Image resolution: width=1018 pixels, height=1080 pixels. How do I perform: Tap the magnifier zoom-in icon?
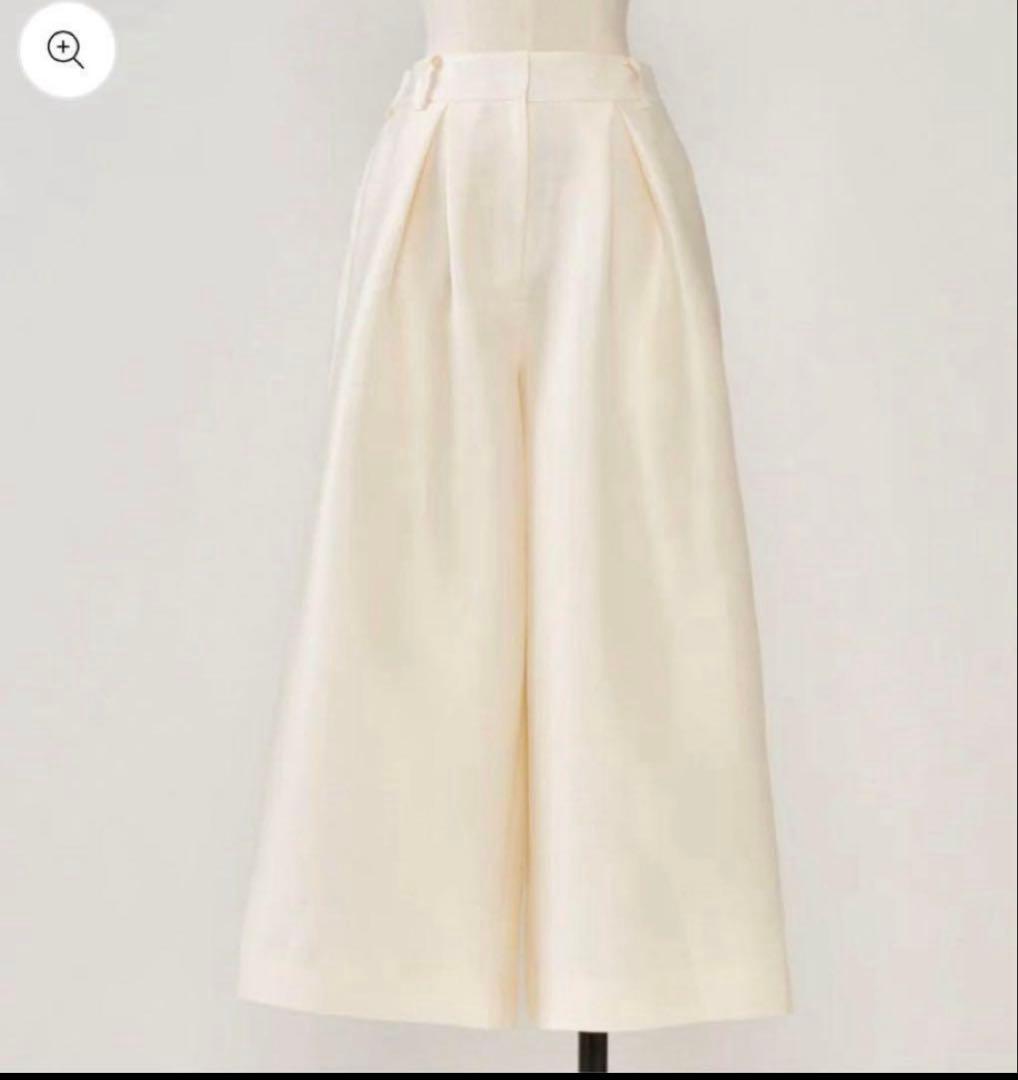(x=66, y=50)
